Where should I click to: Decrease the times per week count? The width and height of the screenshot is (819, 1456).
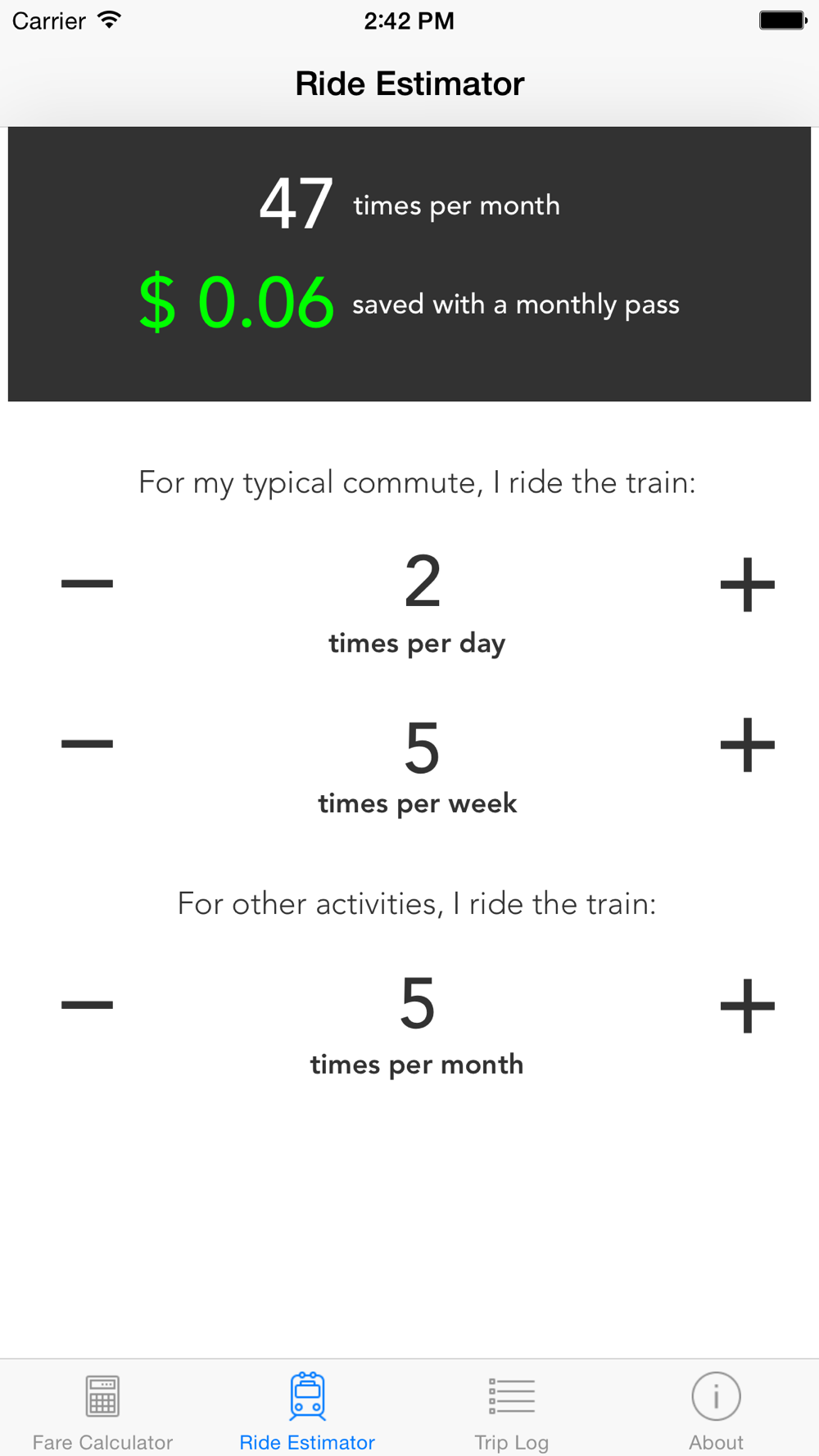[x=87, y=744]
